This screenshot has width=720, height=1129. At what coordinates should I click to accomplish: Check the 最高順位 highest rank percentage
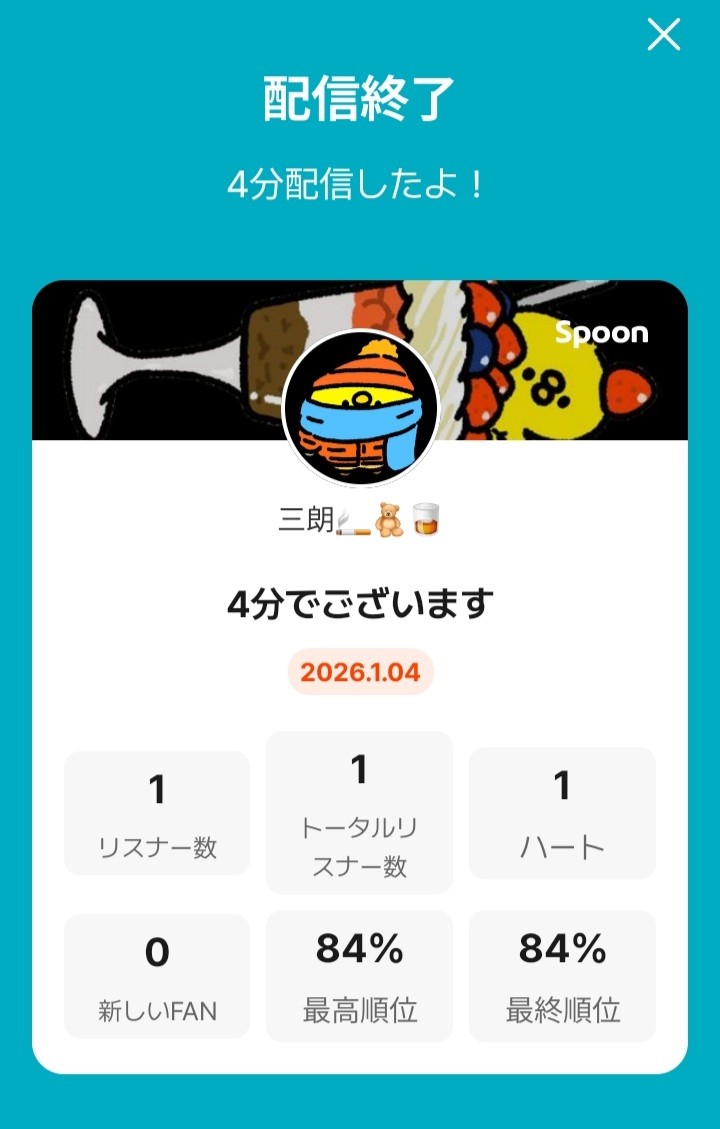point(359,975)
